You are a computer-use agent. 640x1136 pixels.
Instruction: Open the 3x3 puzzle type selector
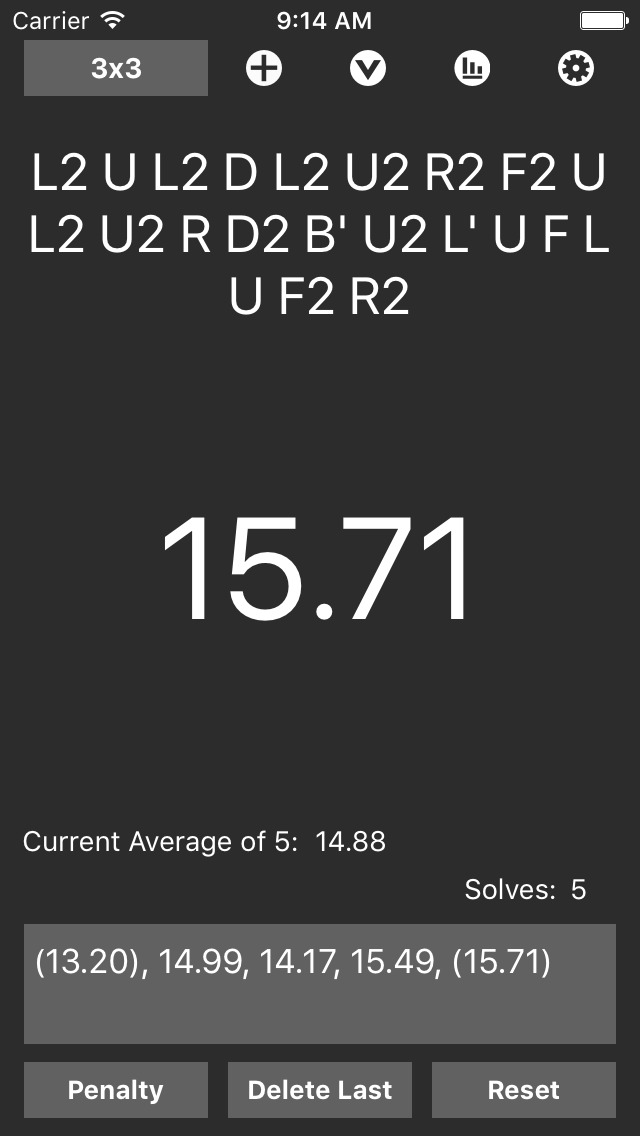click(116, 68)
